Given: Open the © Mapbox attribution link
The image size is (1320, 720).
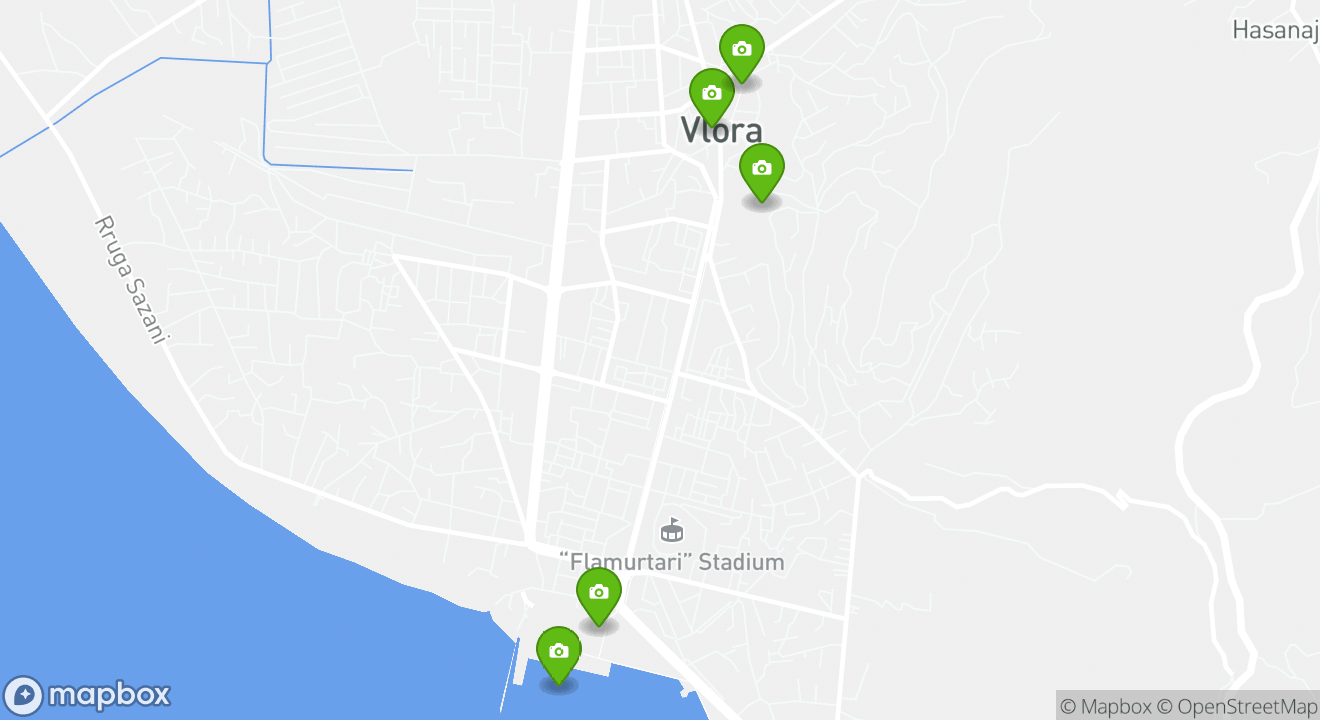Looking at the screenshot, I should coord(1105,706).
